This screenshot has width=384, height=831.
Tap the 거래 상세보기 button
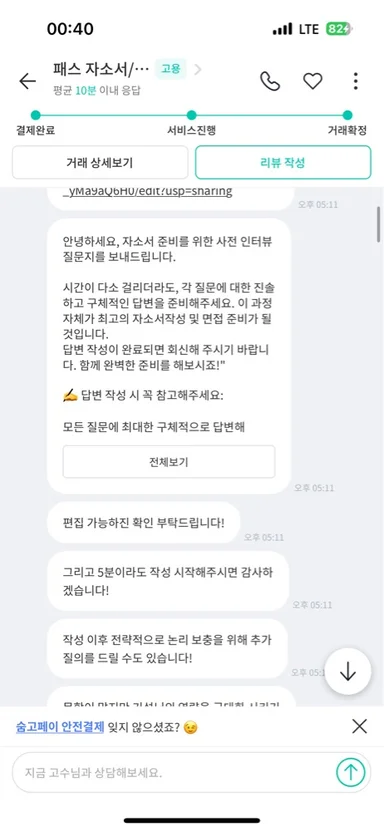[x=100, y=163]
